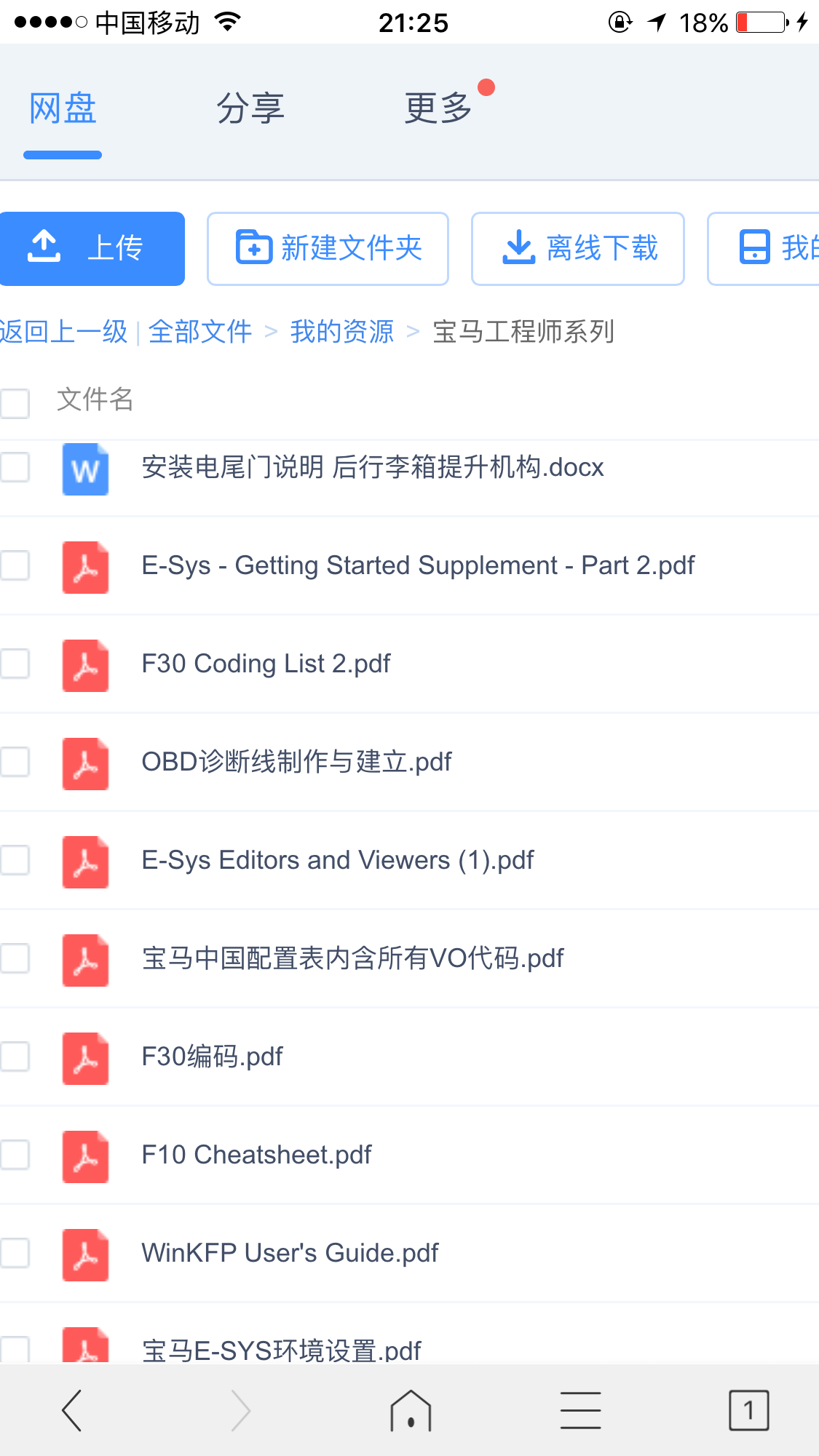The image size is (819, 1456).
Task: Open E-Sys Getting Started Supplement Part 2.pdf
Action: [x=418, y=565]
